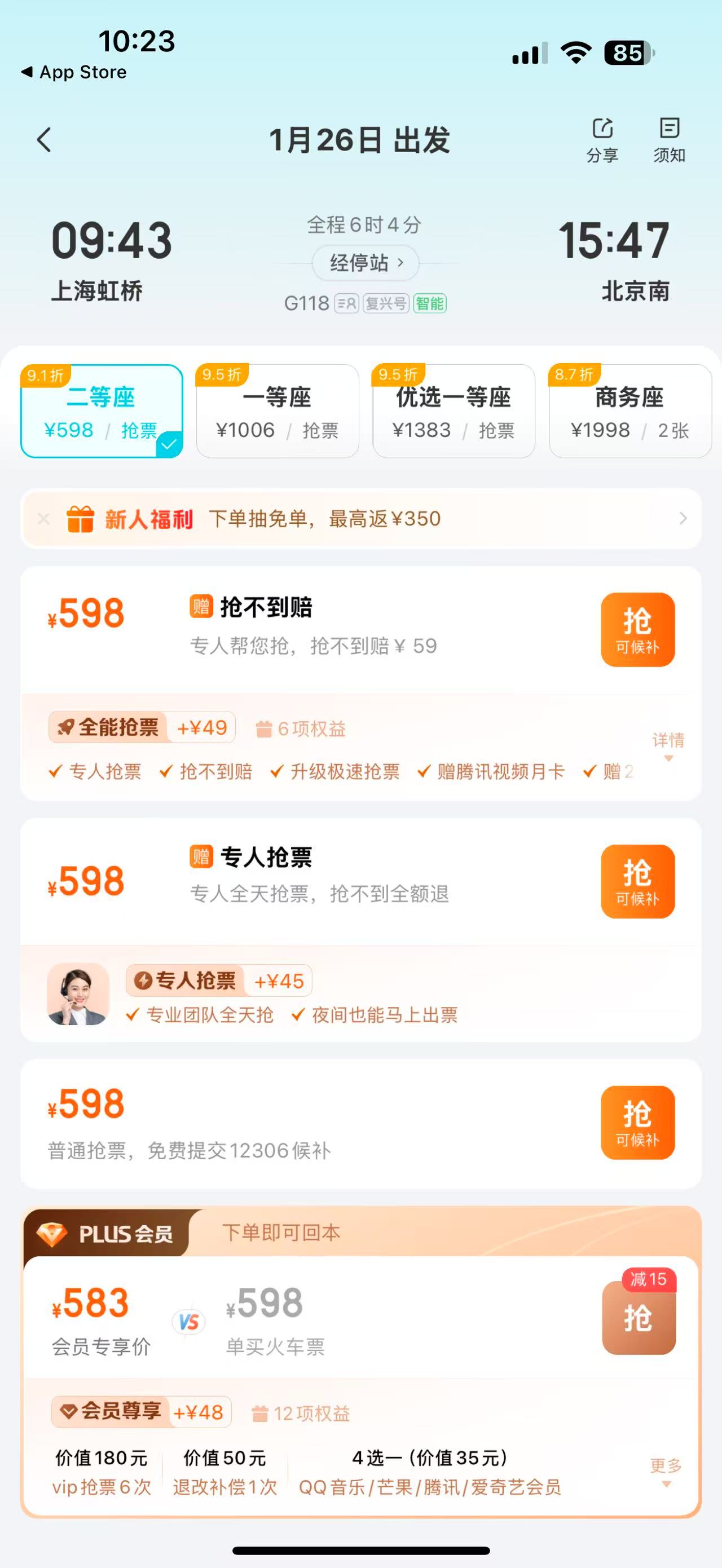Viewport: 722px width, 1568px height.
Task: Open the 新人福利 free-order promotion
Action: [x=377, y=519]
